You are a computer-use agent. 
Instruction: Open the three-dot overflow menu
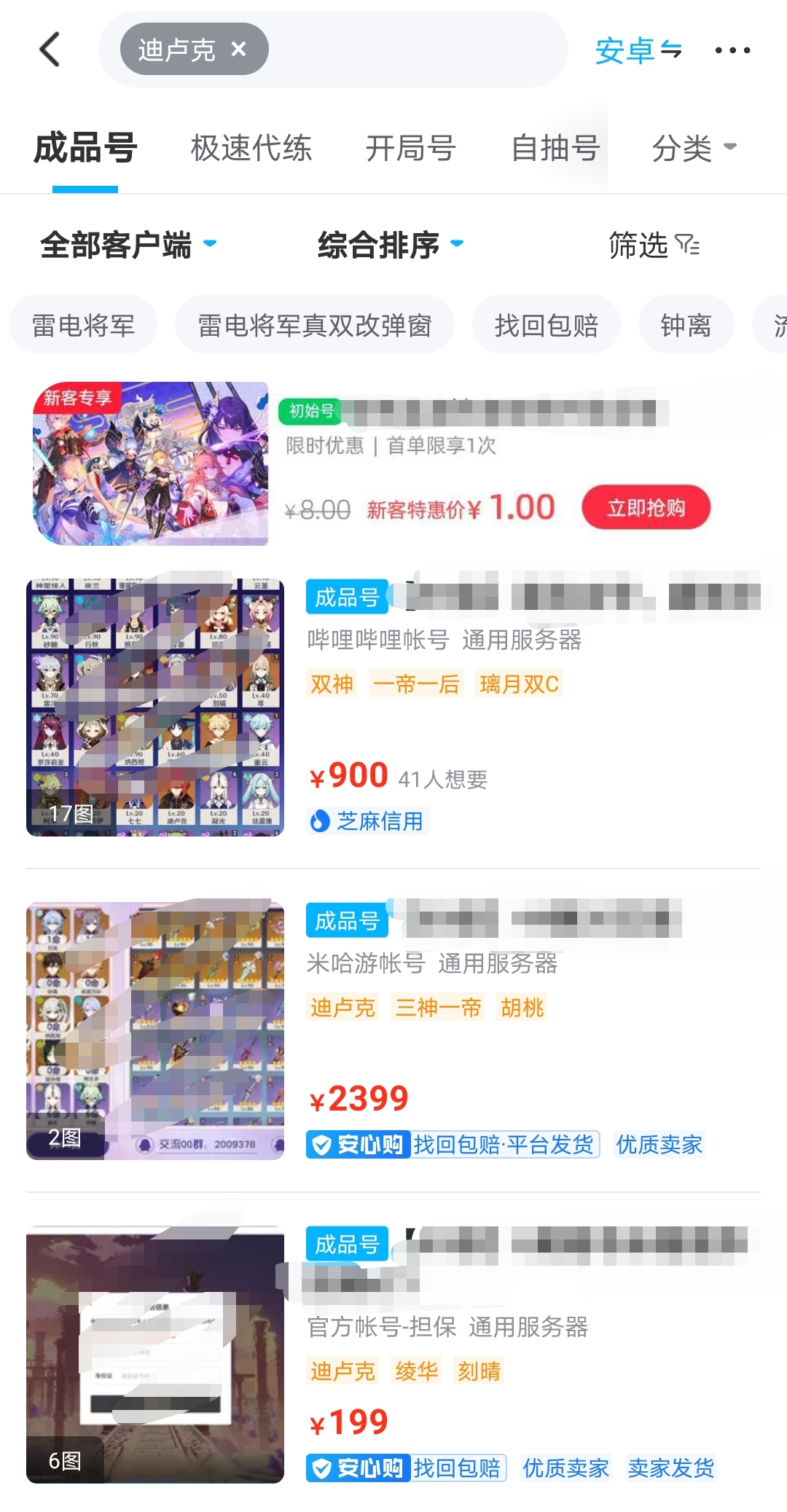click(x=732, y=50)
